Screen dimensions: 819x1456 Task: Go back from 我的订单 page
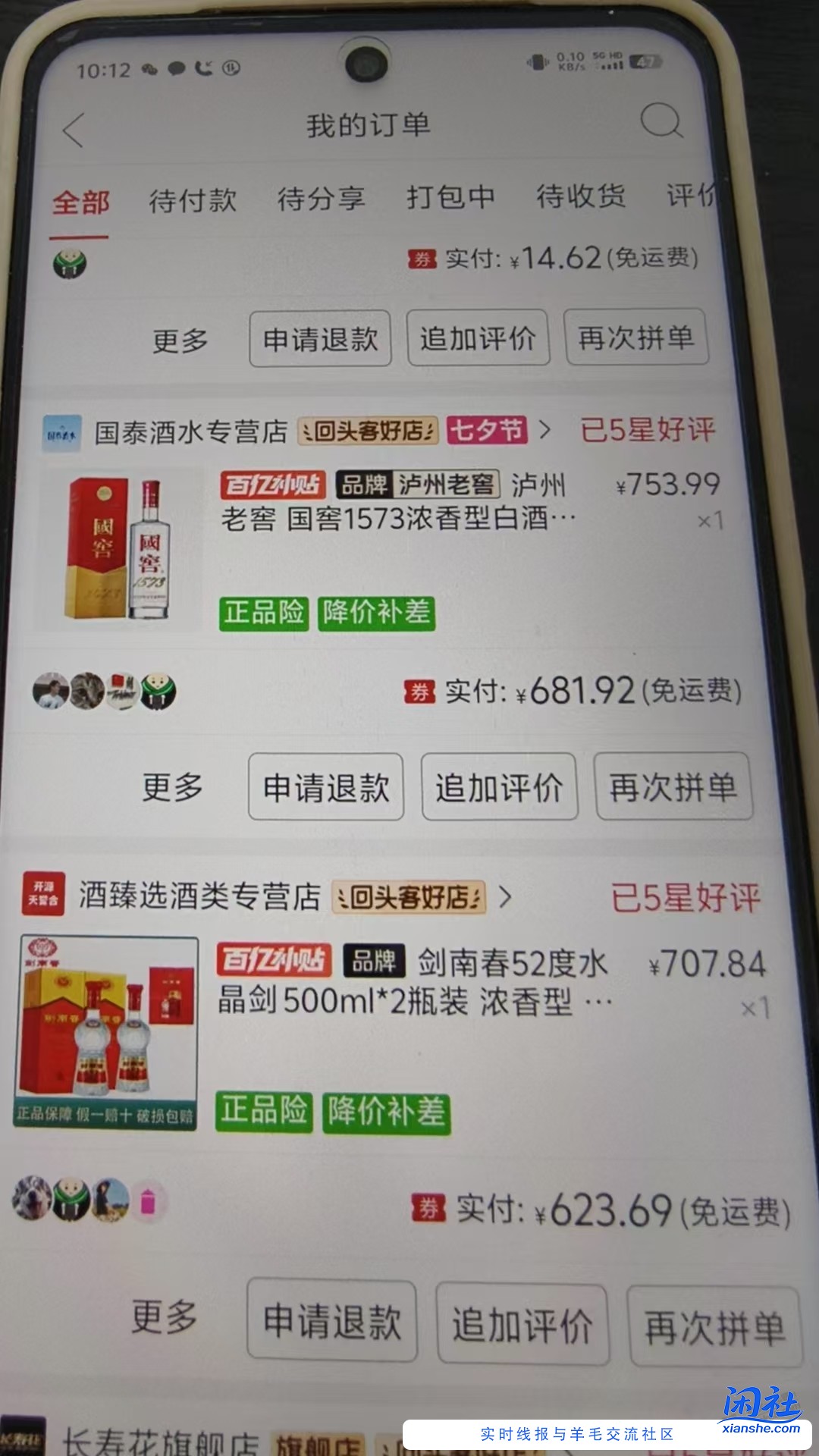(x=74, y=130)
